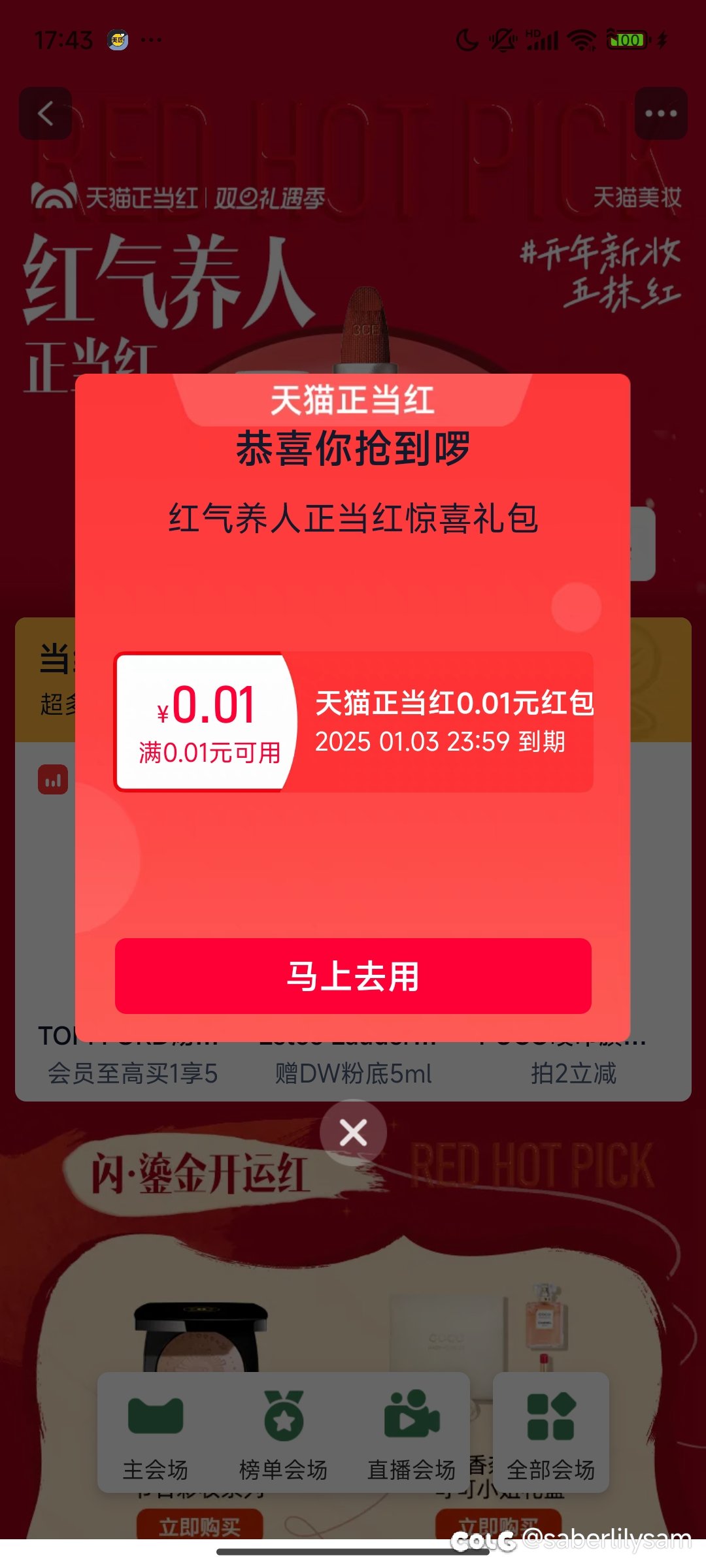Go back using the top-left arrow

[45, 113]
